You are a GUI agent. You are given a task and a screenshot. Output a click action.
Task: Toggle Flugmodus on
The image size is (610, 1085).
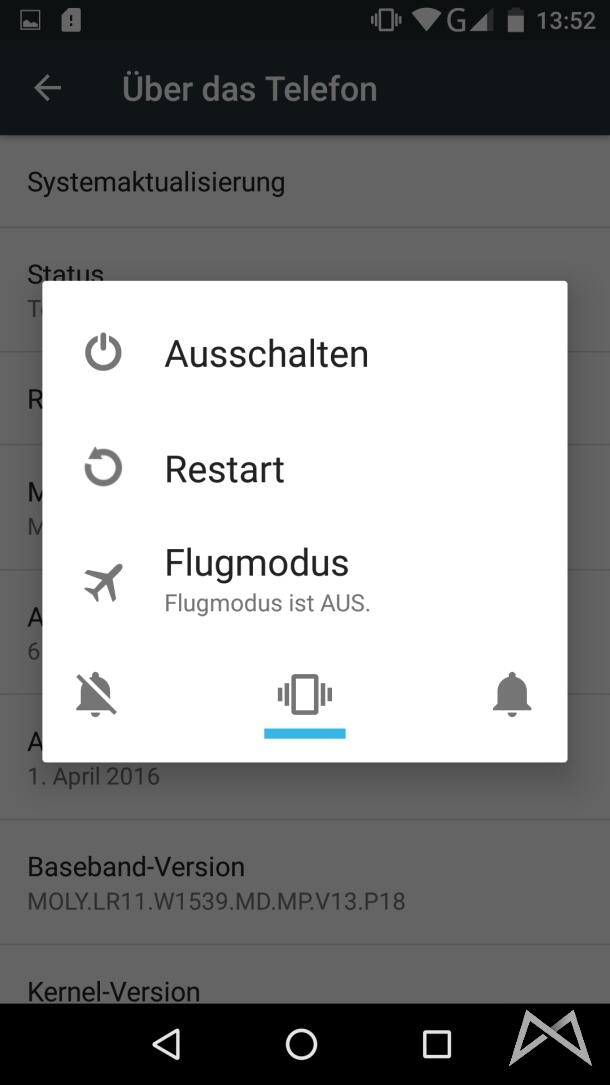(x=257, y=579)
